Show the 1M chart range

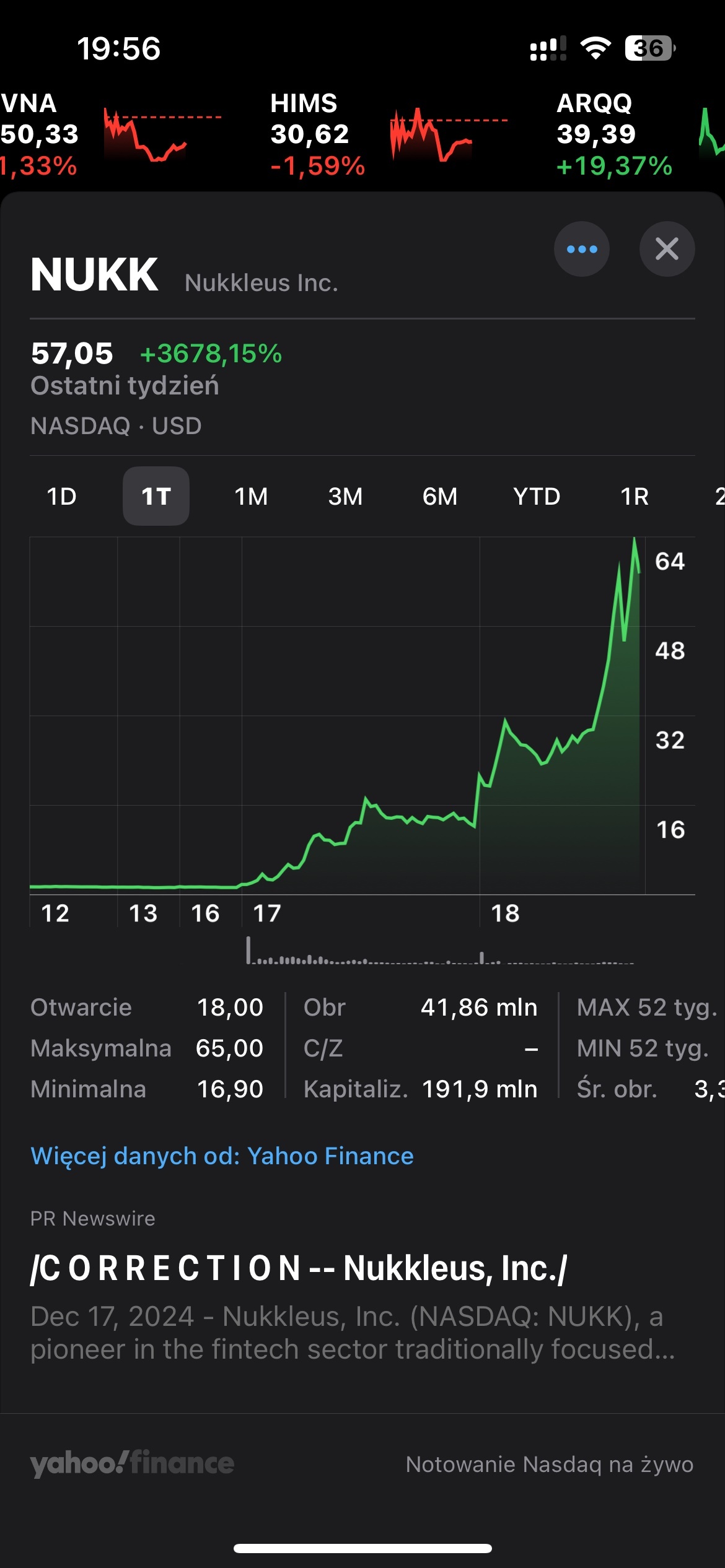point(251,496)
